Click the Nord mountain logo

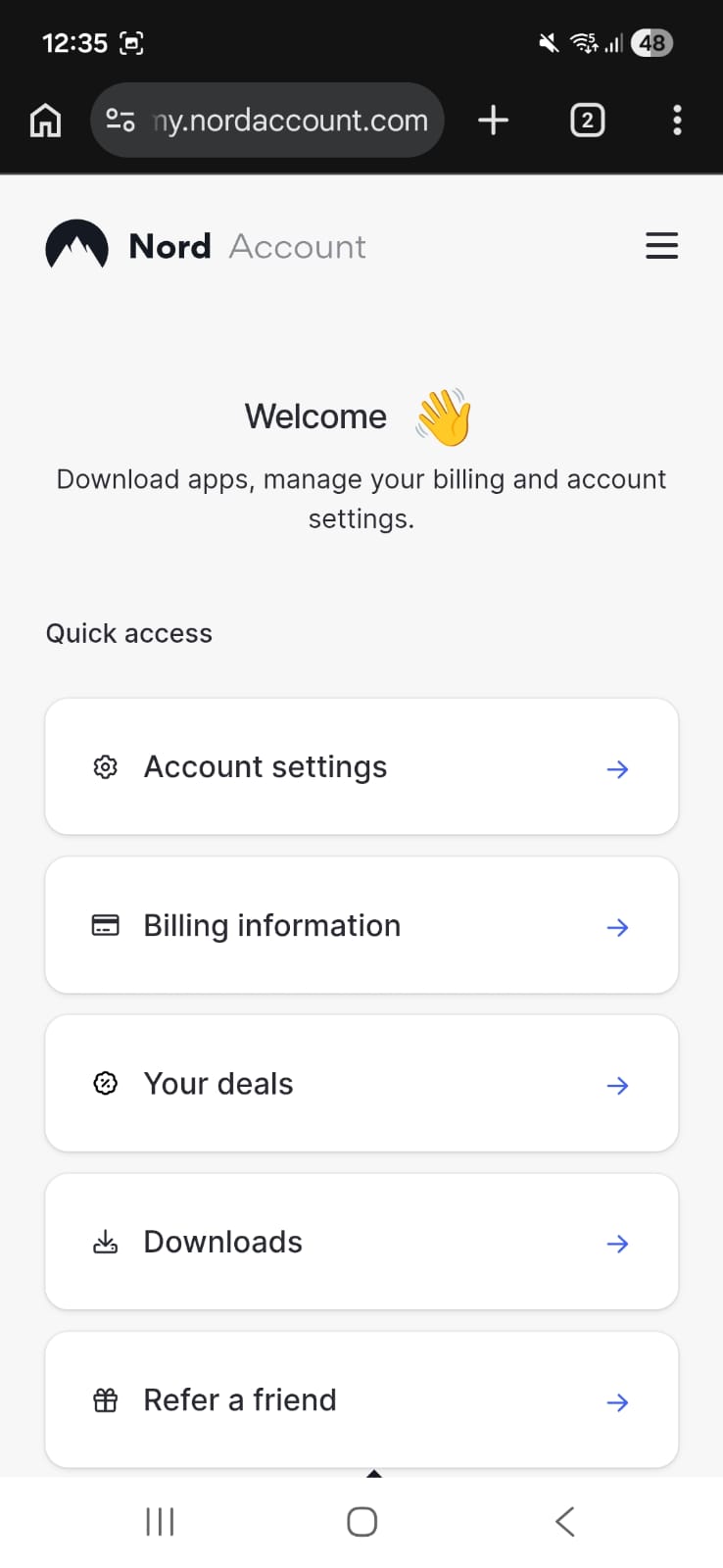tap(77, 245)
